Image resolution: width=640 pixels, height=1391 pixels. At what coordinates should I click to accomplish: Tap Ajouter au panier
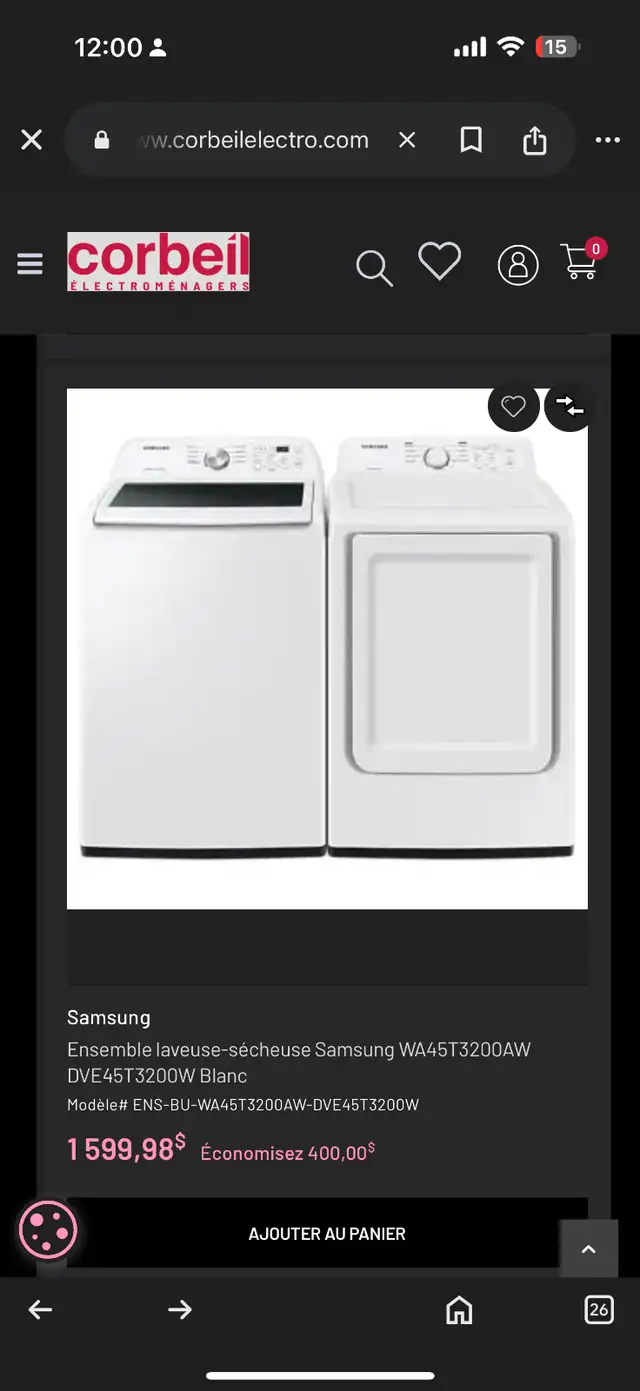coord(327,1234)
